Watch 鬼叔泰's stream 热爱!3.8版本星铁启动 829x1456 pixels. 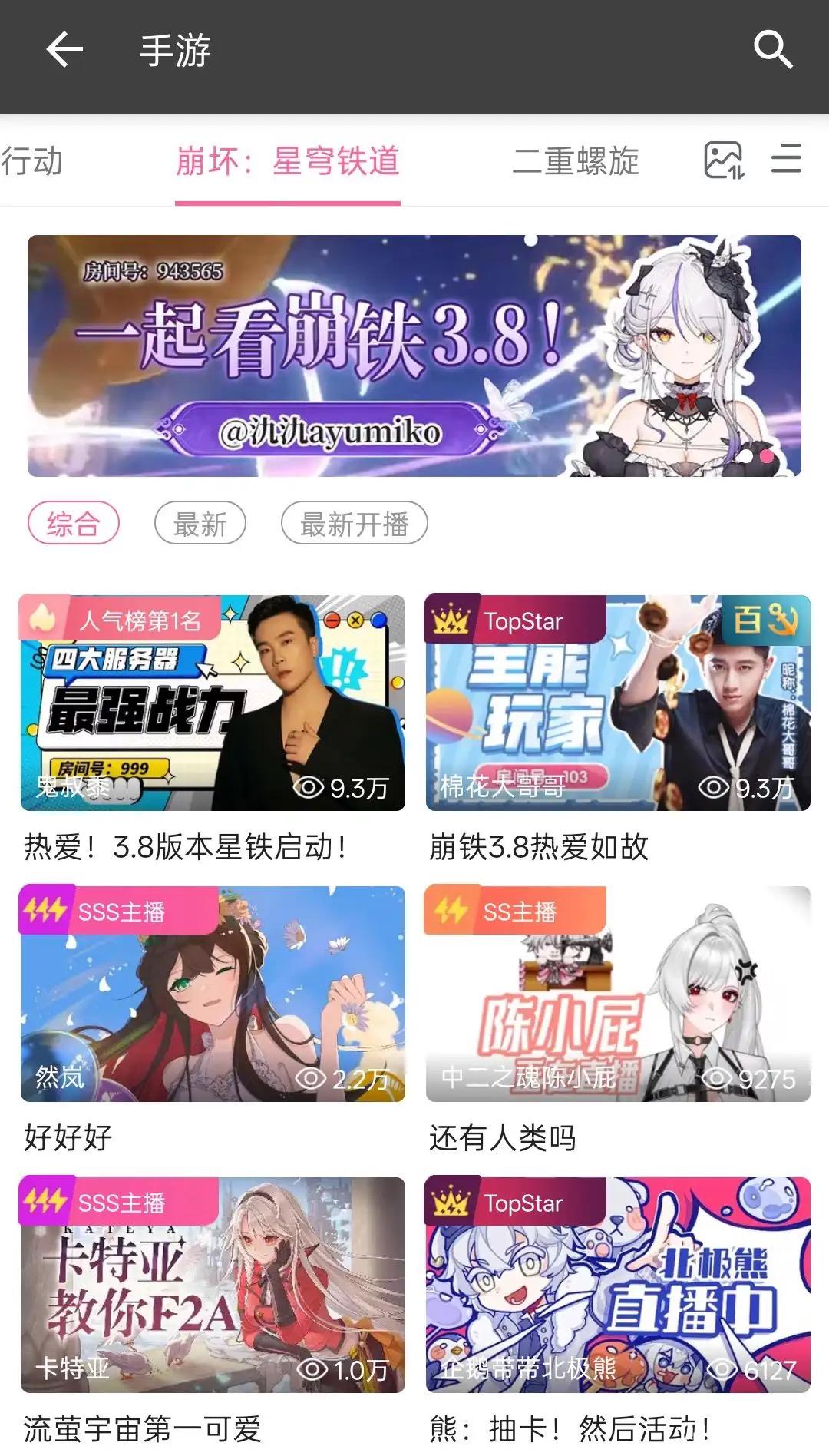pos(213,703)
